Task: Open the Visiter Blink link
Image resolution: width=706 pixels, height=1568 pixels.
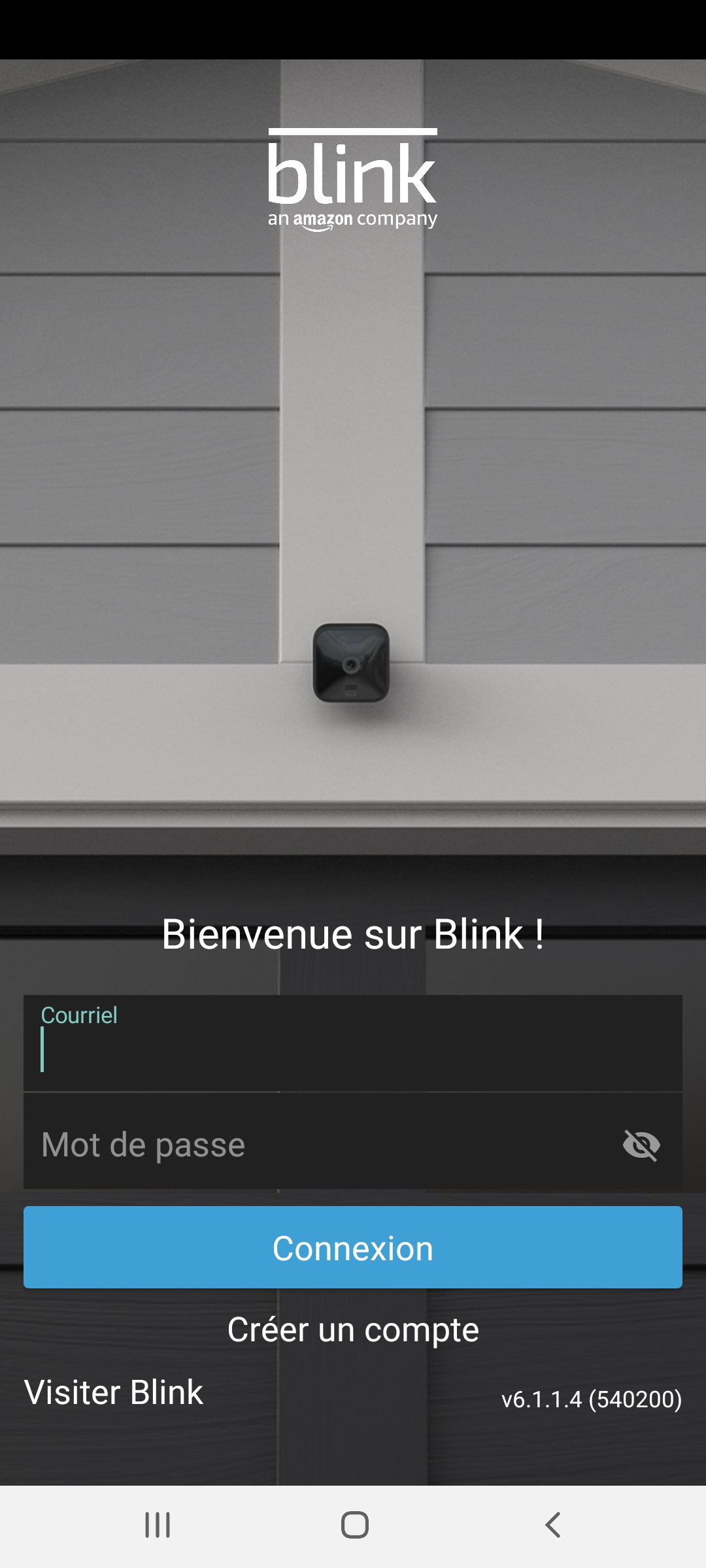Action: [x=114, y=1392]
